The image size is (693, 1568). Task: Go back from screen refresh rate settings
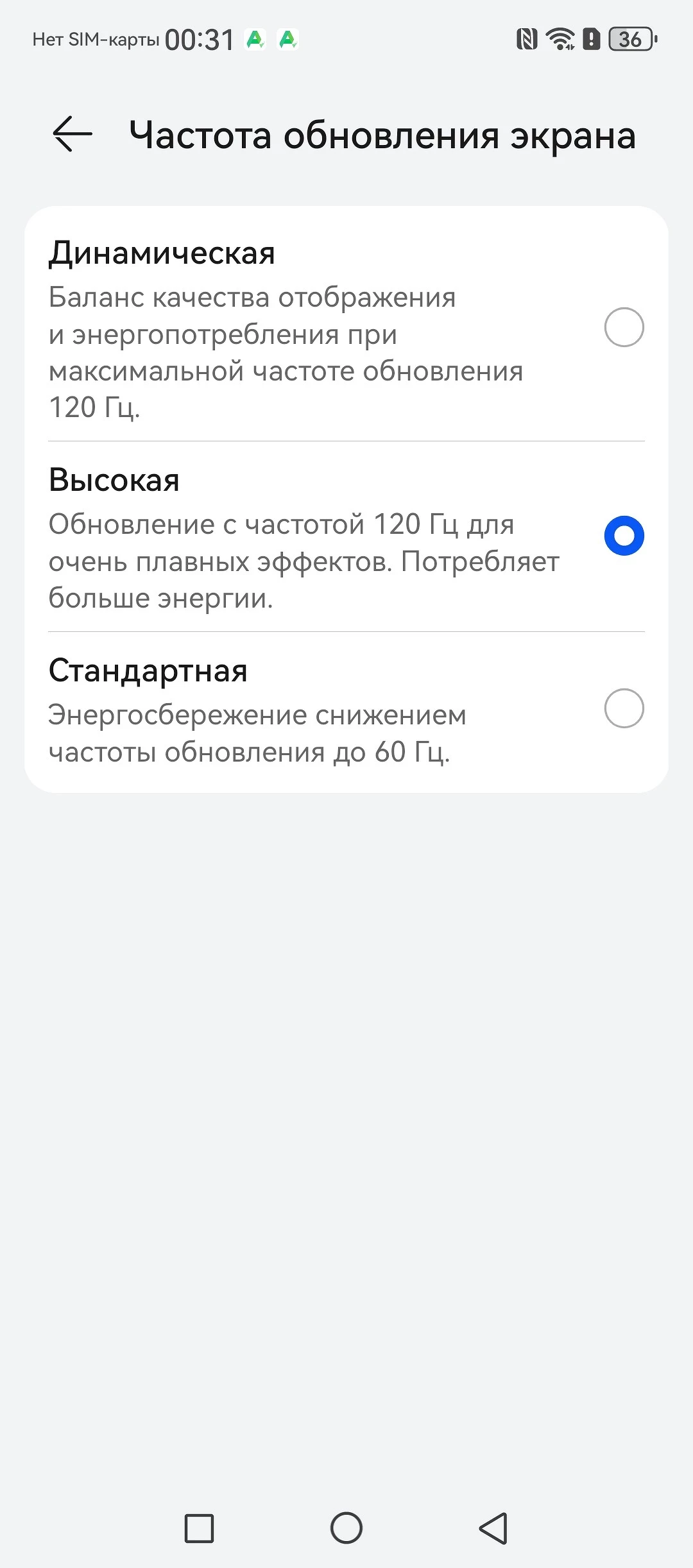coord(72,135)
